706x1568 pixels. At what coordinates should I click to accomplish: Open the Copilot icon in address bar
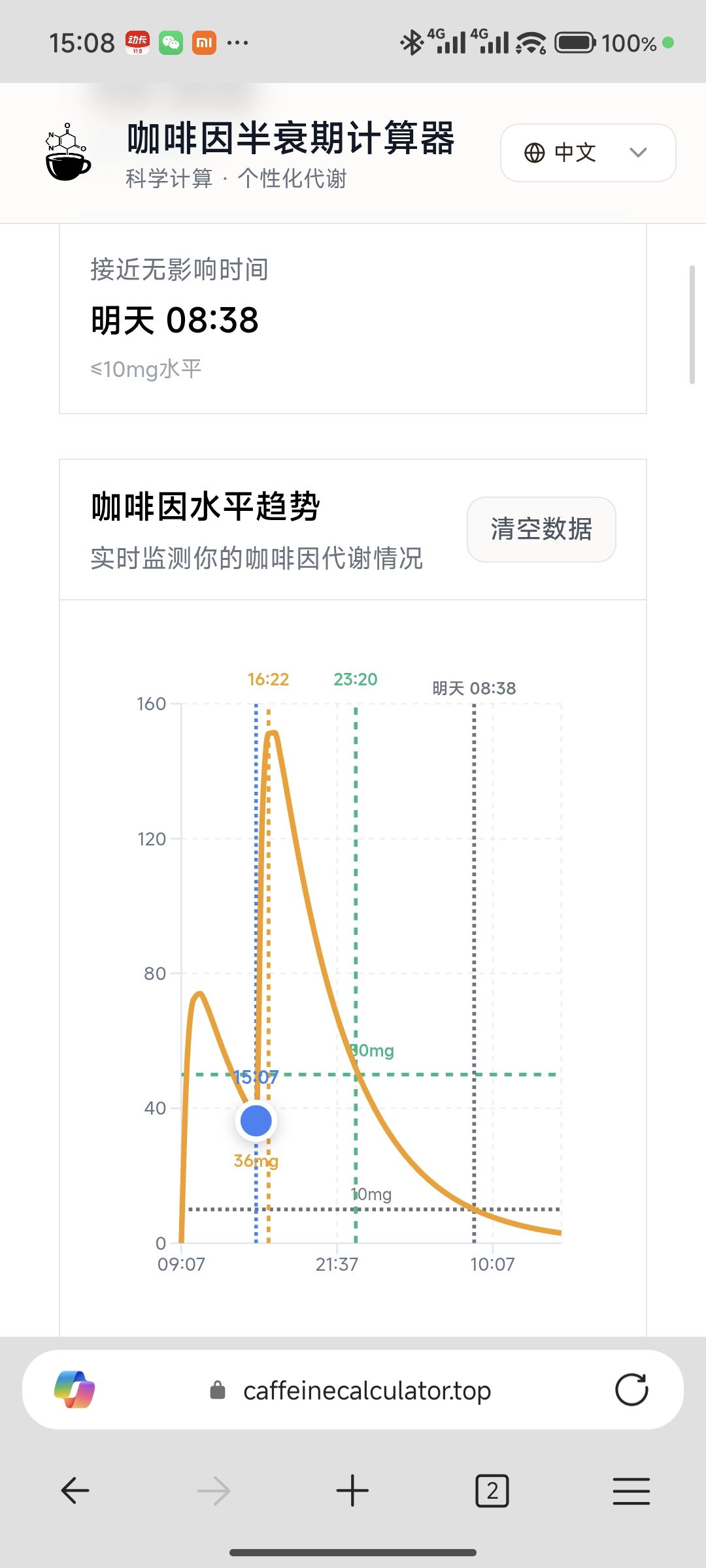[75, 1390]
